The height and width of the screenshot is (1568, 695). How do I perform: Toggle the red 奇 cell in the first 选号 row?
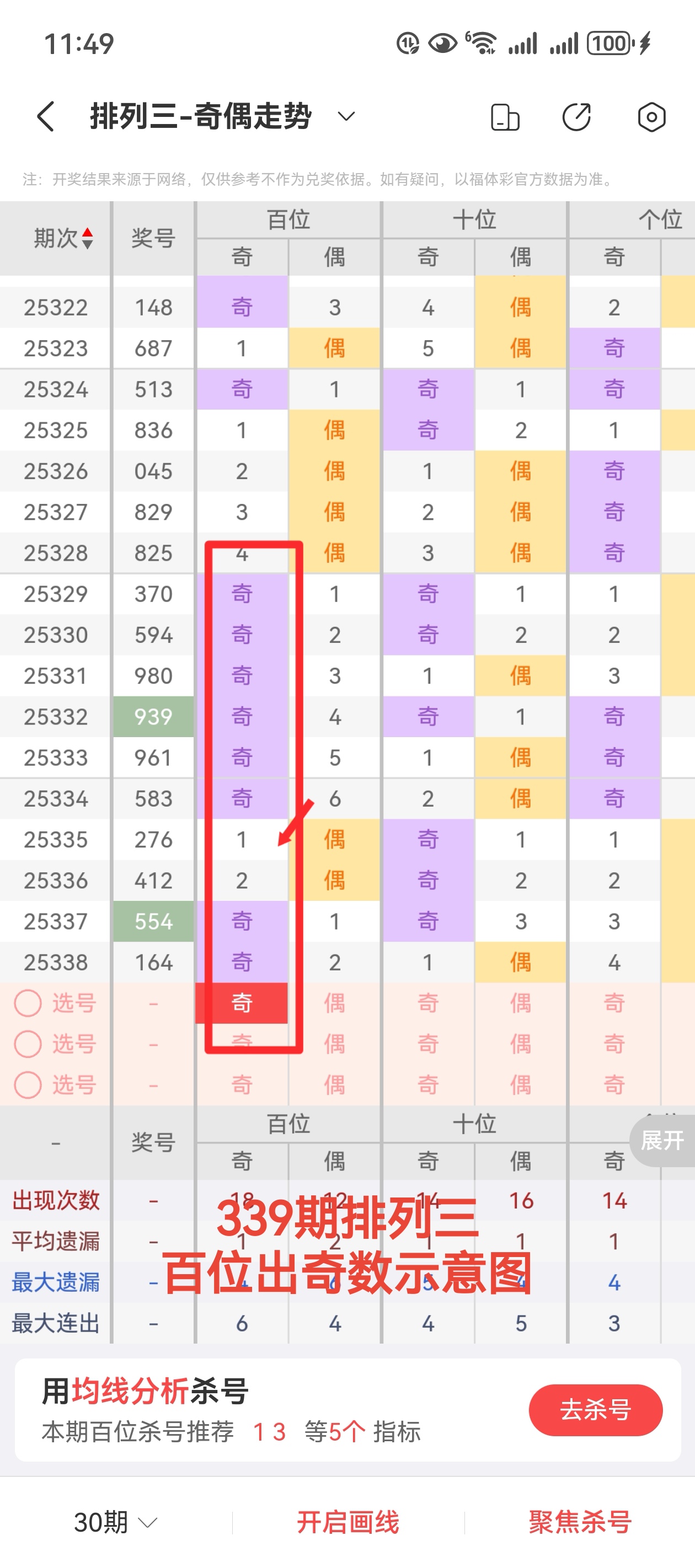242,1003
